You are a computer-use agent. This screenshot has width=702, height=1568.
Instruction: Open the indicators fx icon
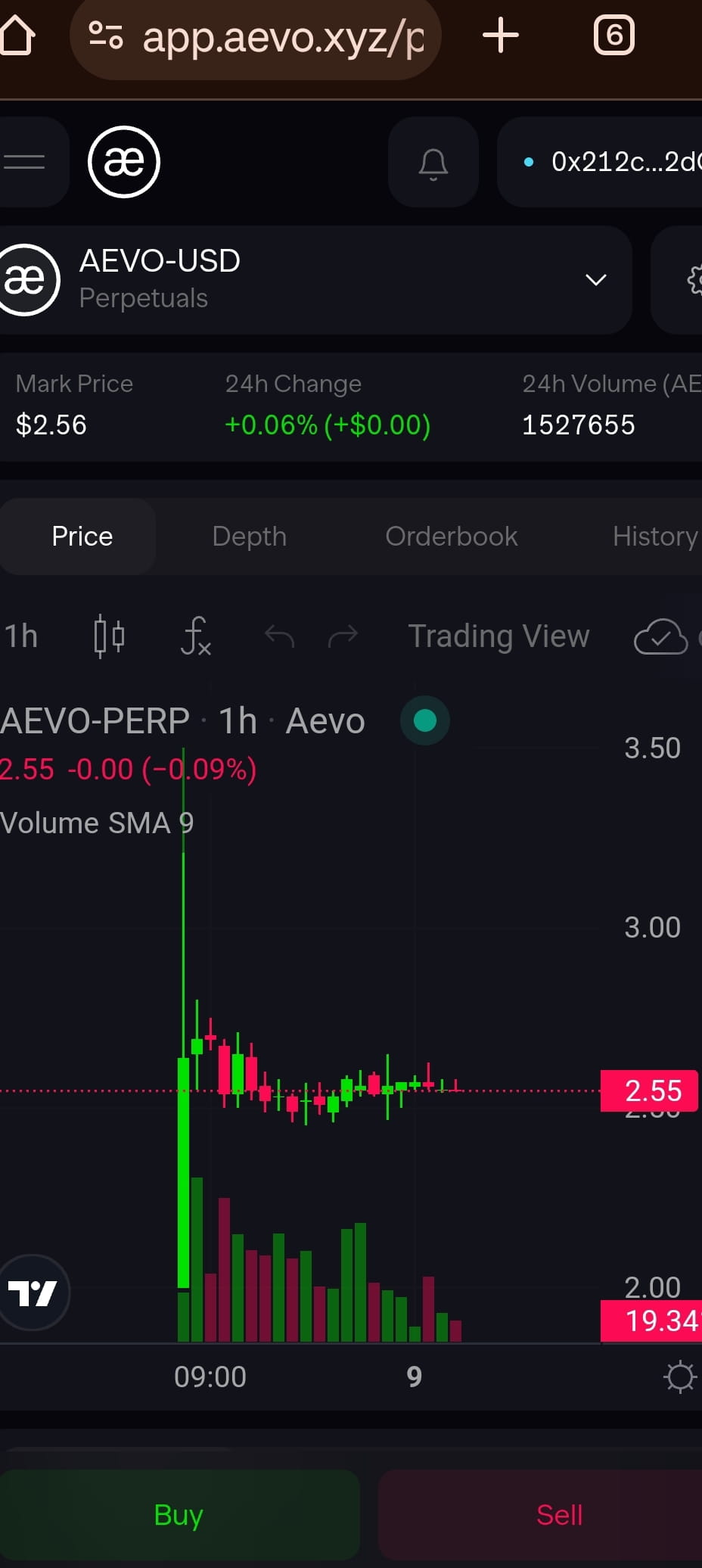click(195, 636)
